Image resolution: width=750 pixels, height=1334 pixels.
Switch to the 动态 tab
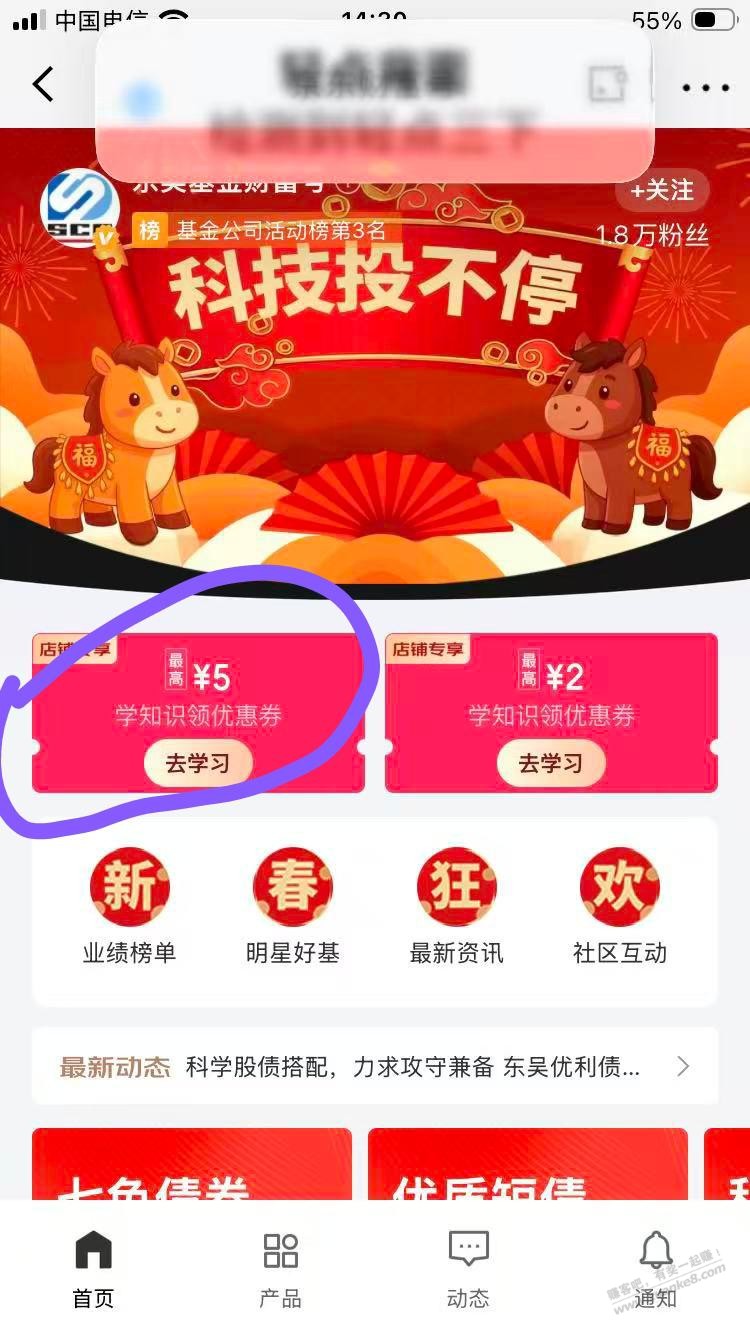[x=468, y=1270]
